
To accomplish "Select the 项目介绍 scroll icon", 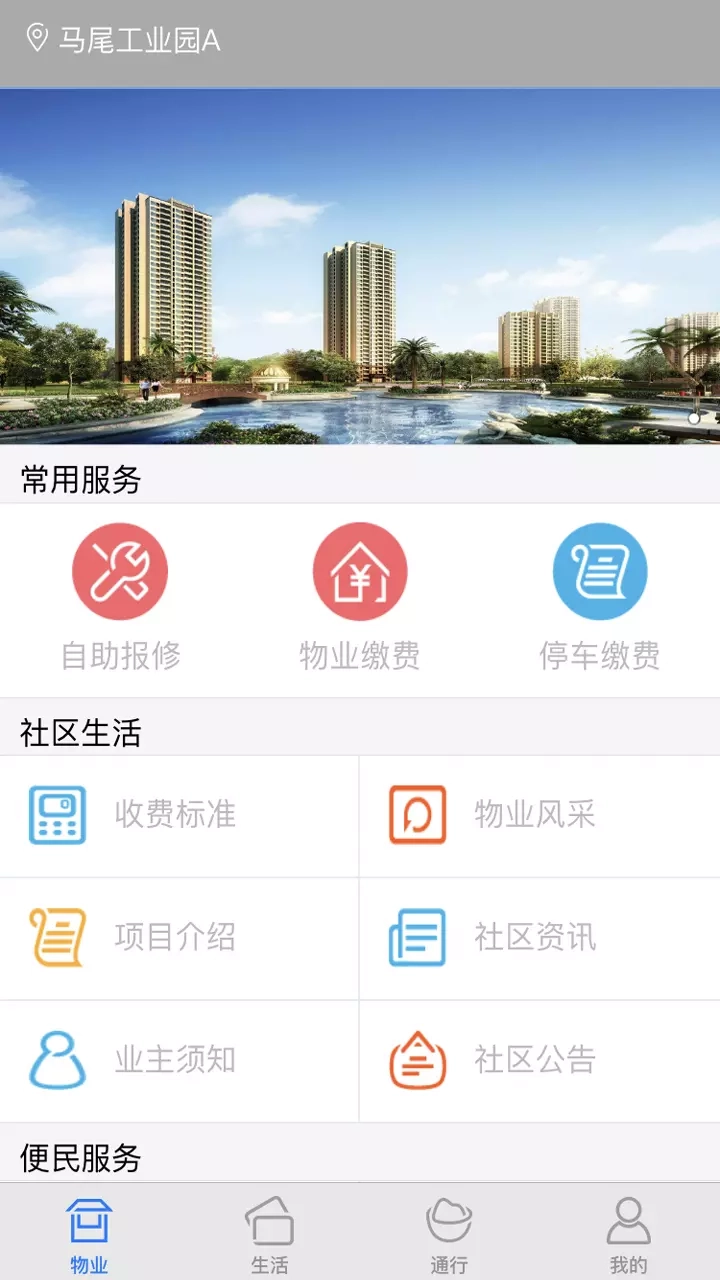I will (x=55, y=938).
